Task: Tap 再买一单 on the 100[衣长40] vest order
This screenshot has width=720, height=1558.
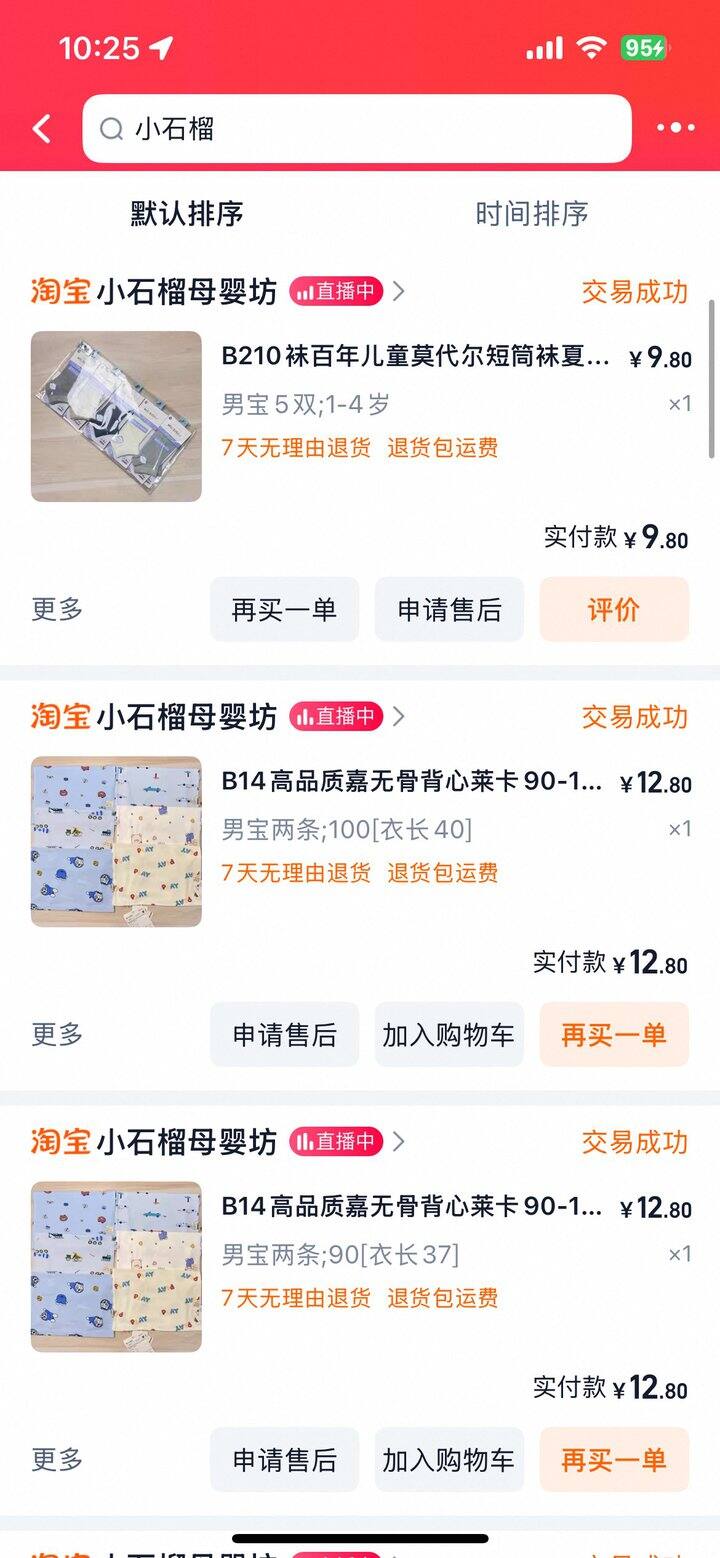Action: tap(614, 1034)
